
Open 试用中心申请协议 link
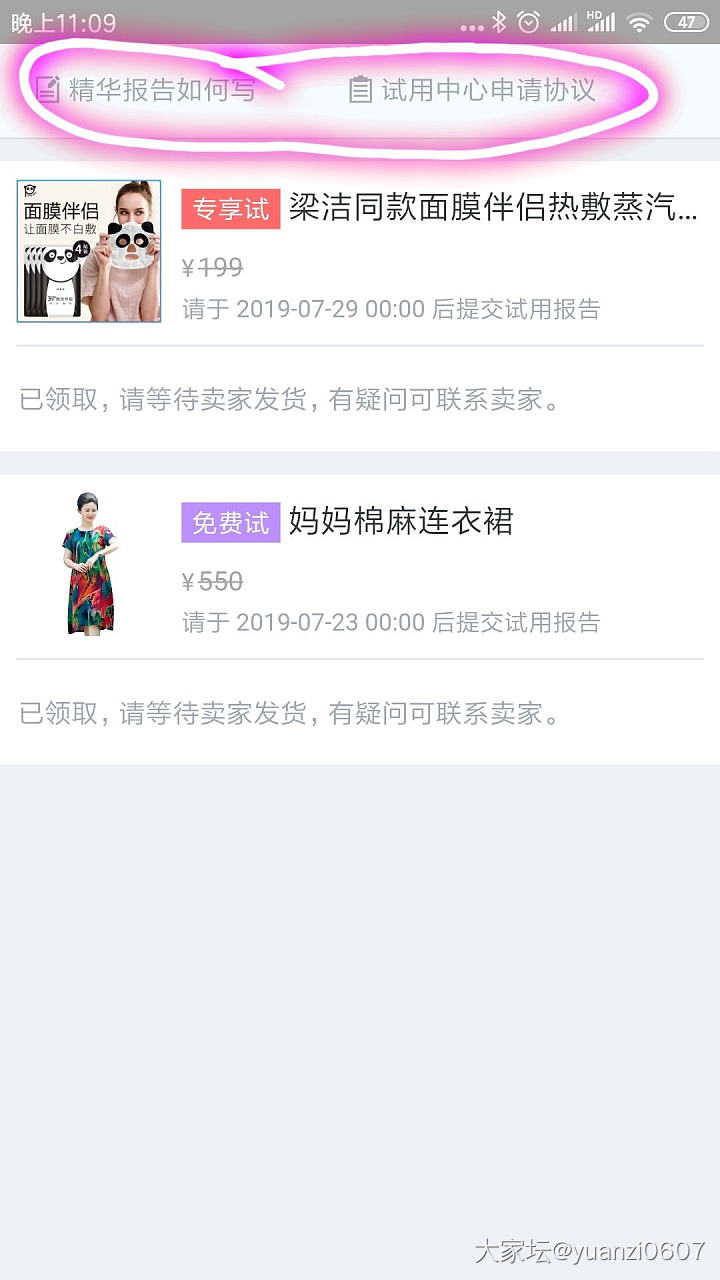point(473,90)
